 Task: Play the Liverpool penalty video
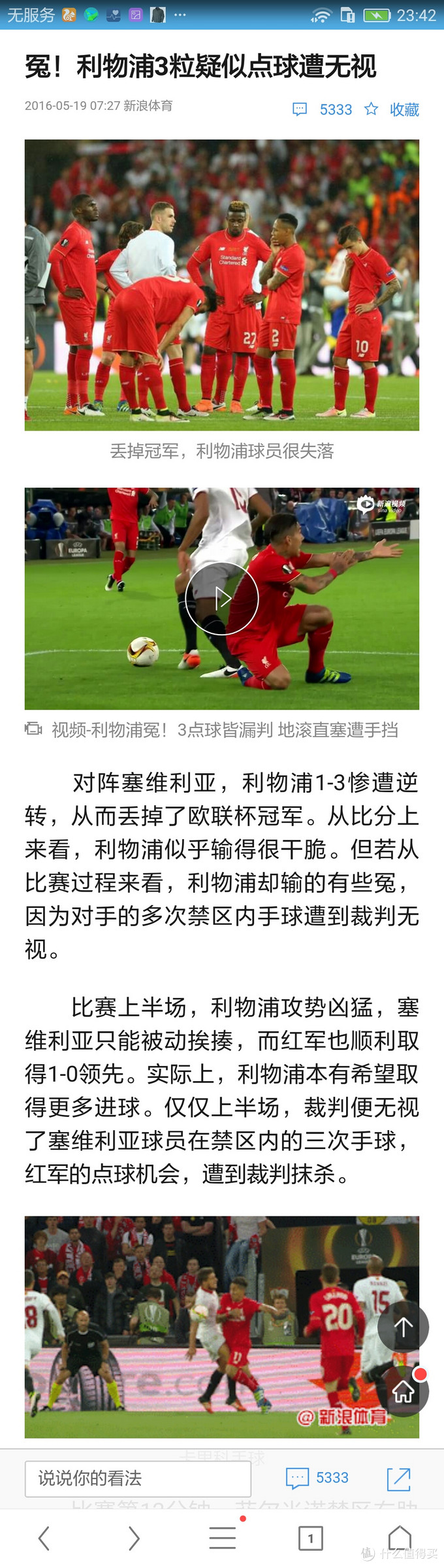click(222, 598)
